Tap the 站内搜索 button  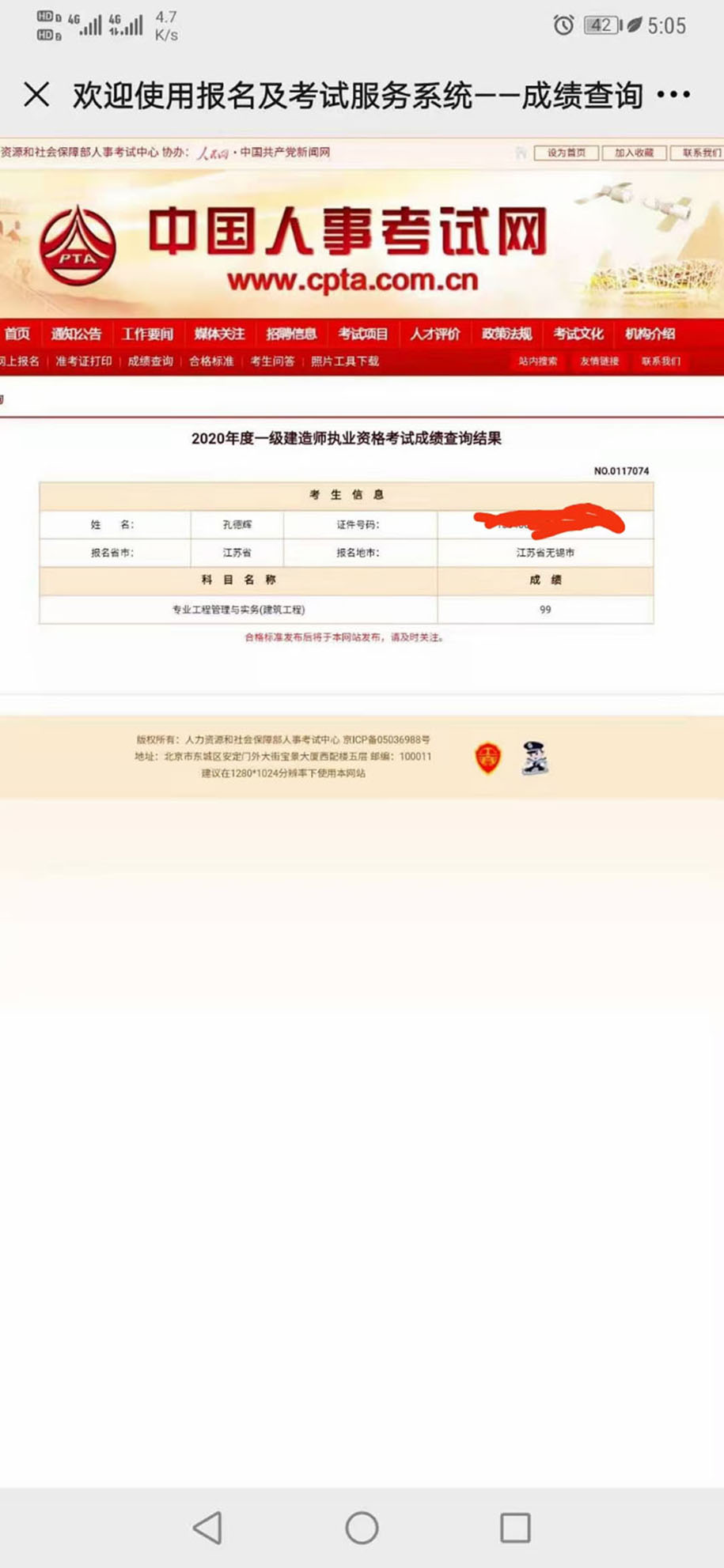538,361
